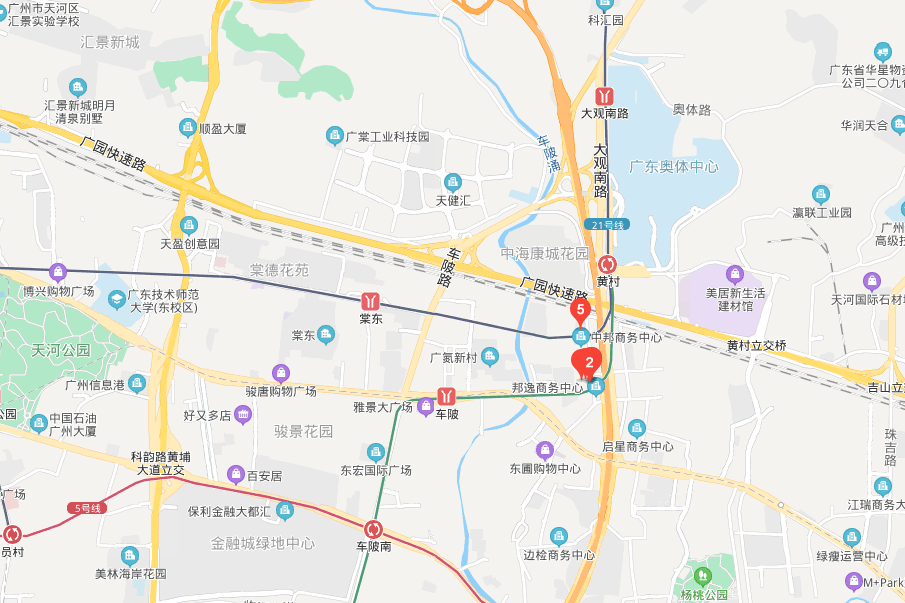The height and width of the screenshot is (603, 905).
Task: Open the 美居新生活建材馆 shopping icon
Action: 735,273
